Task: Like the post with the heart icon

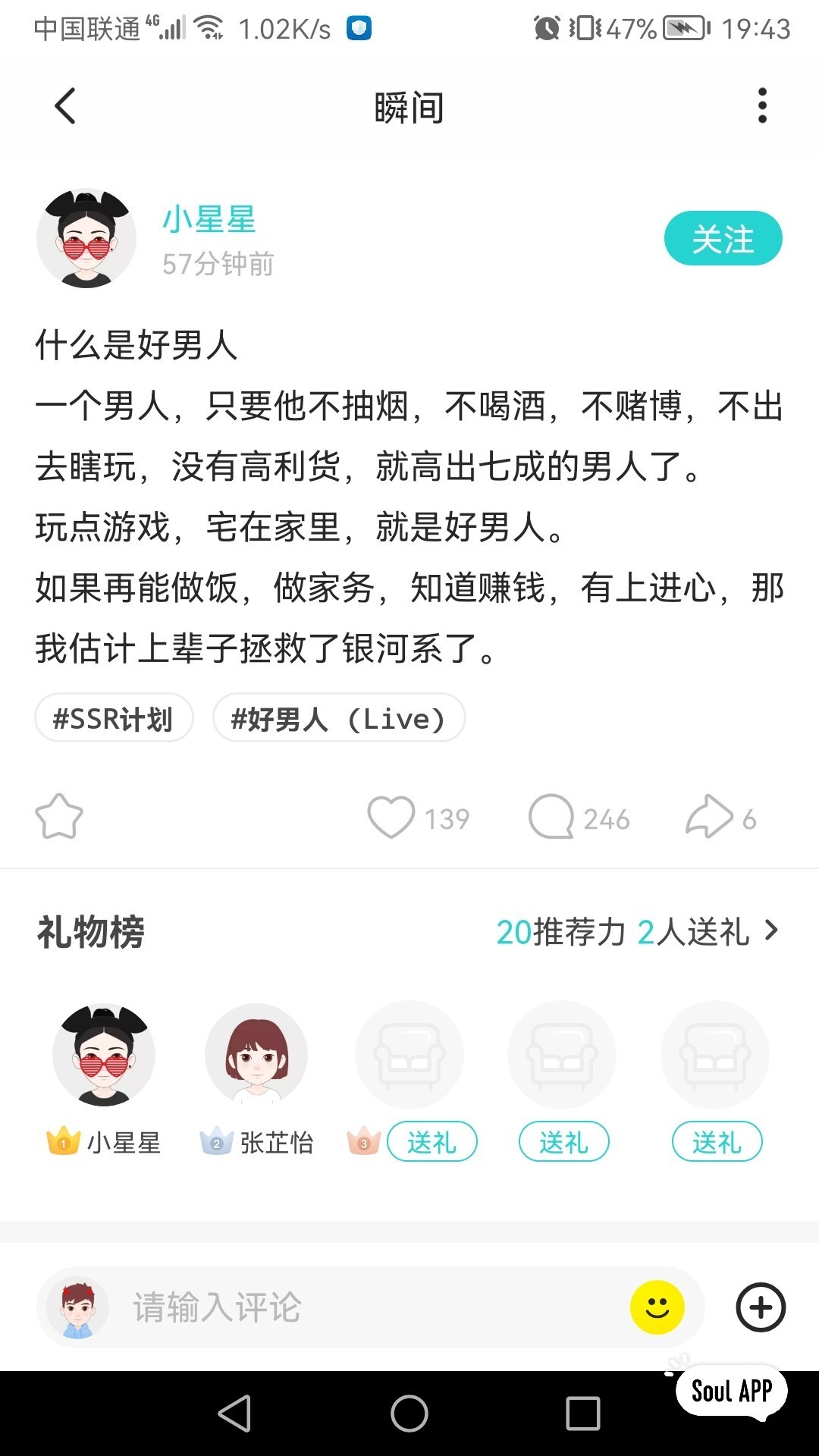Action: click(391, 817)
